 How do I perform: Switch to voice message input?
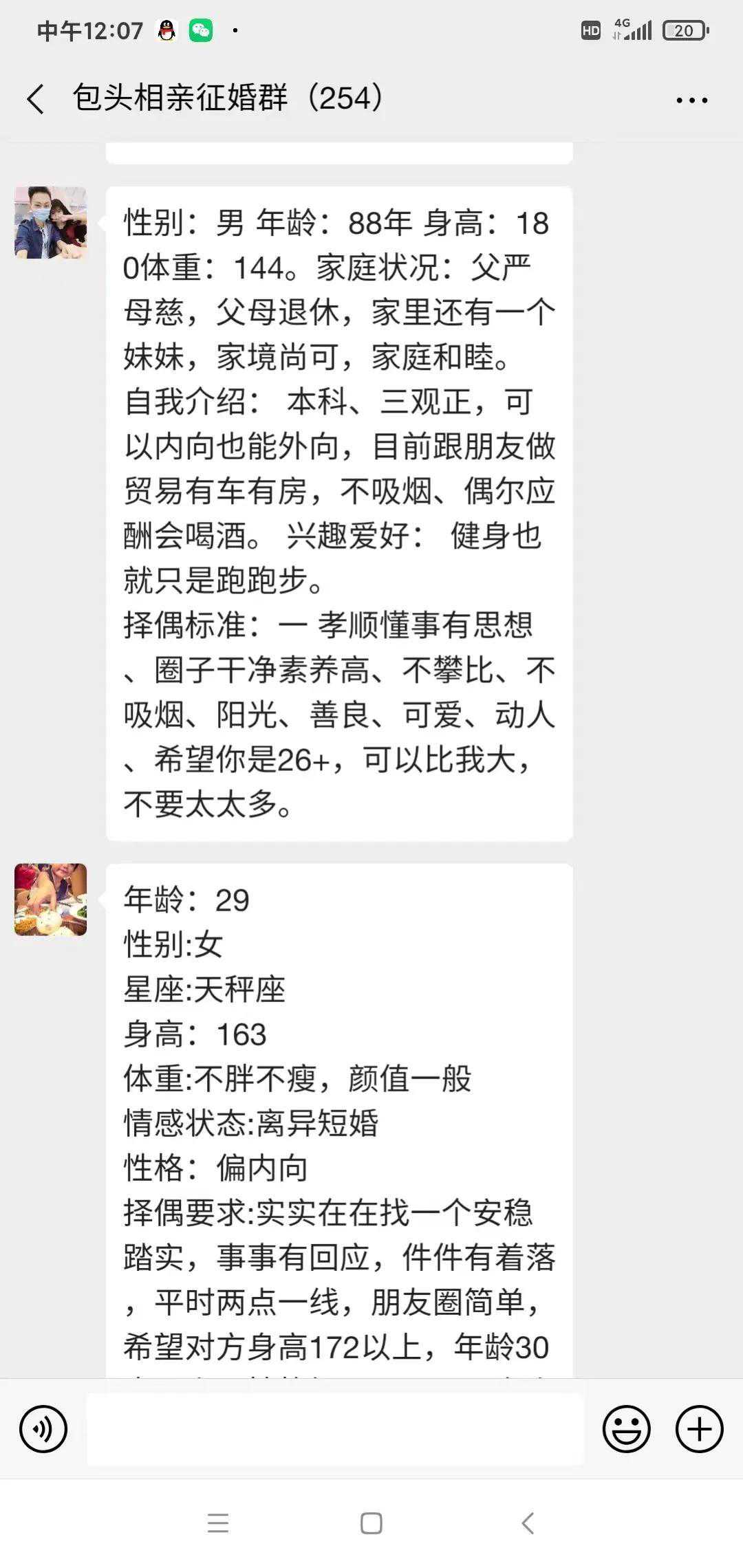pyautogui.click(x=43, y=1429)
